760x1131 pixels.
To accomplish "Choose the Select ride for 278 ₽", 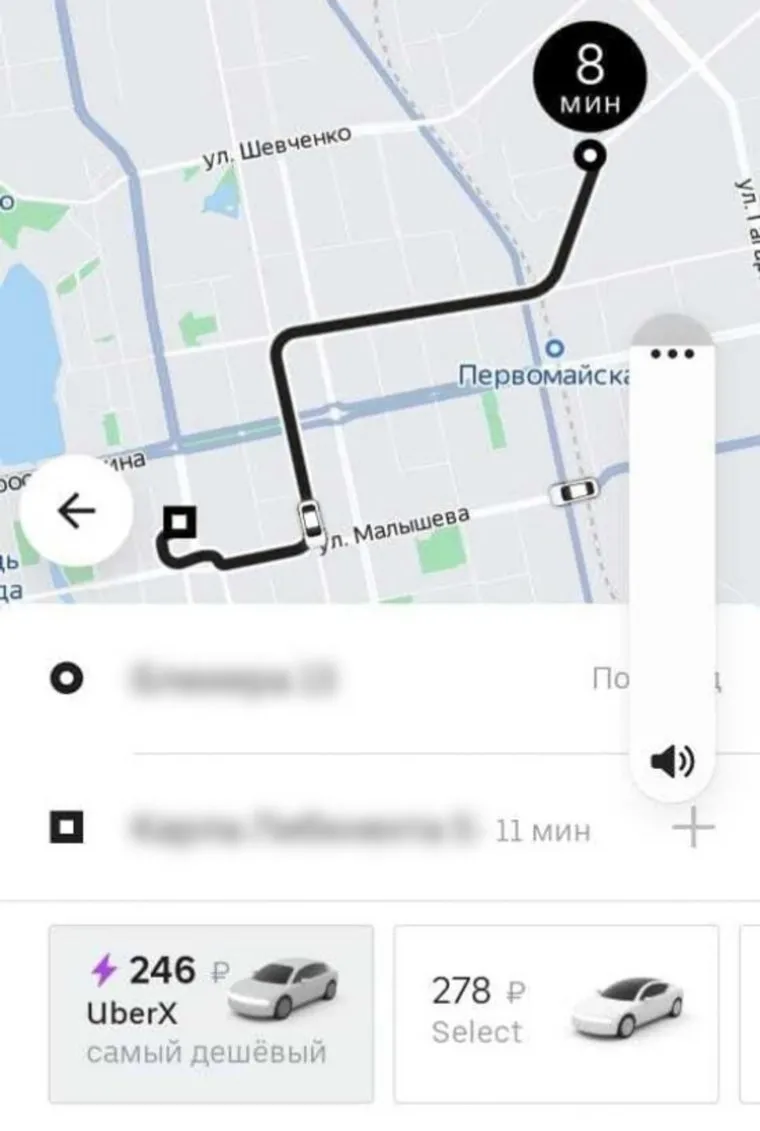I will [556, 1013].
